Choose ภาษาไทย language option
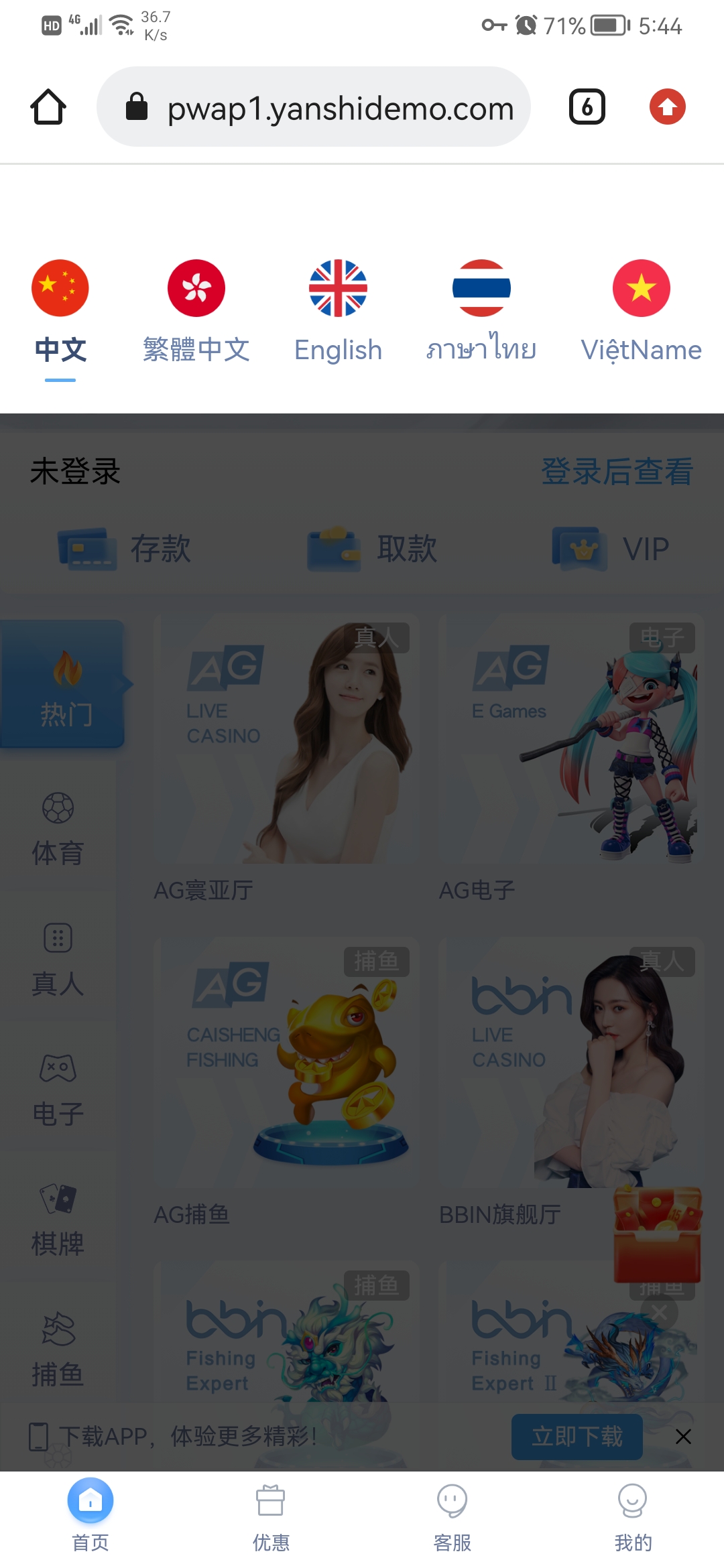Screen dimensions: 724x1568 point(481,312)
